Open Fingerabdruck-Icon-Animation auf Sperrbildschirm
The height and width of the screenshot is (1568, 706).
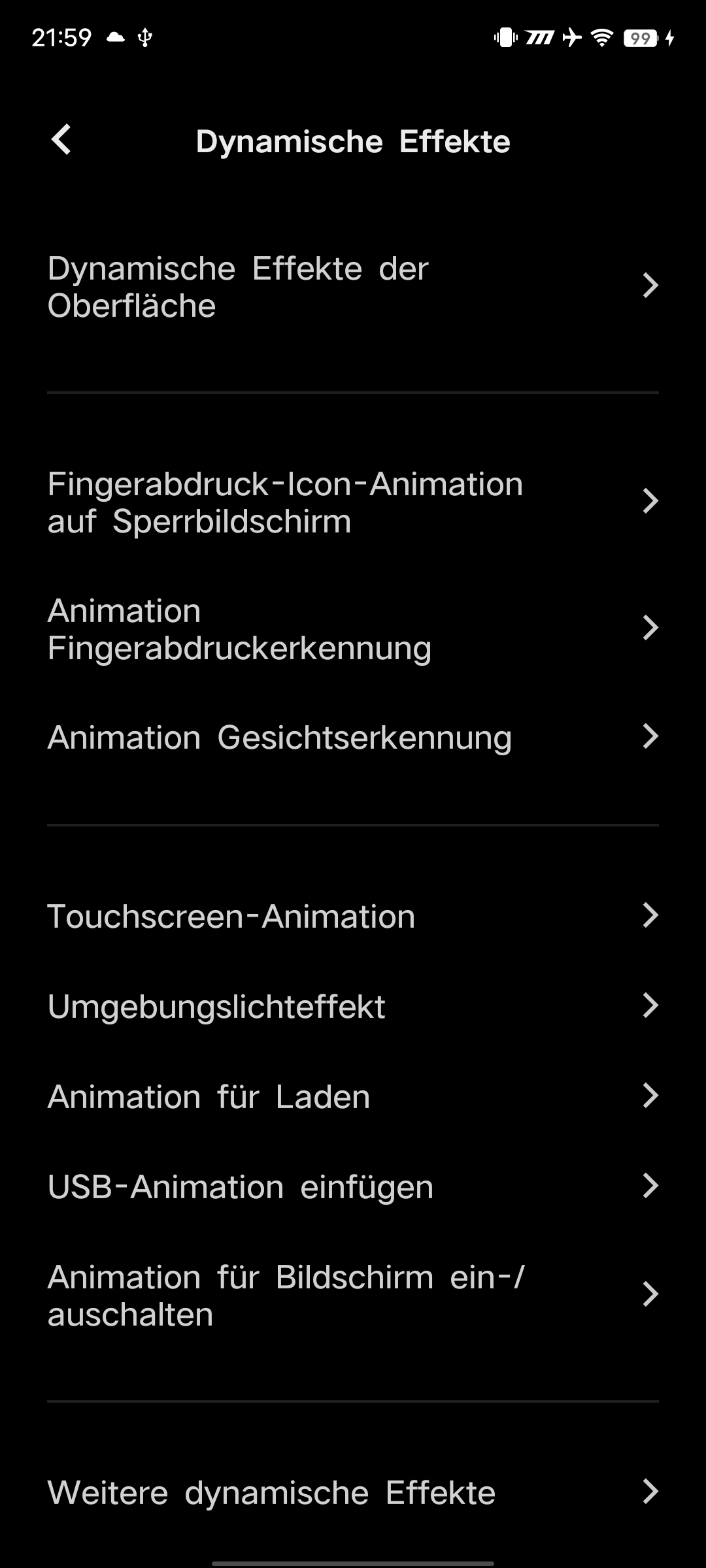click(353, 502)
